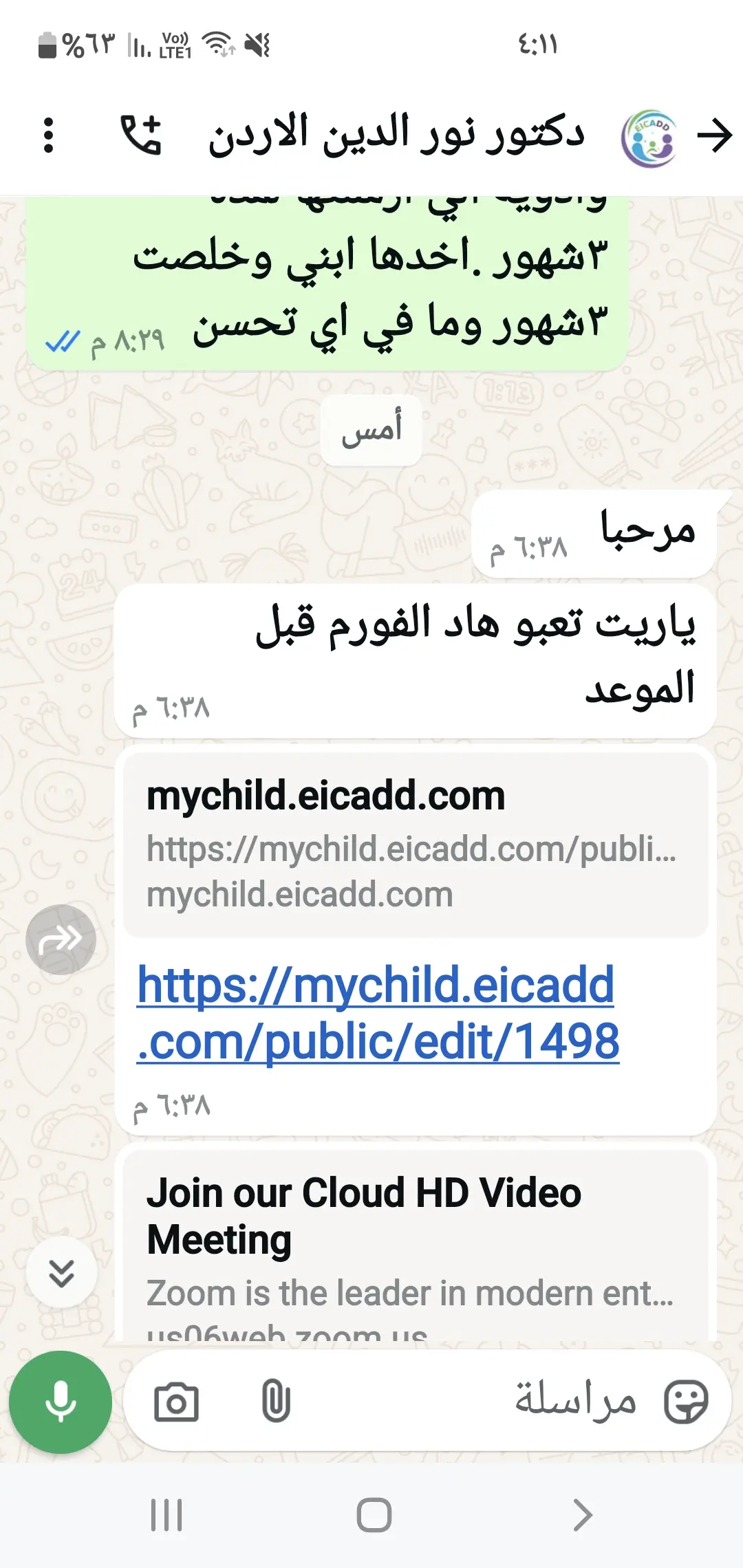Open contact info for دكتور نور الدين الاردن
The height and width of the screenshot is (1568, 743).
pos(397,134)
